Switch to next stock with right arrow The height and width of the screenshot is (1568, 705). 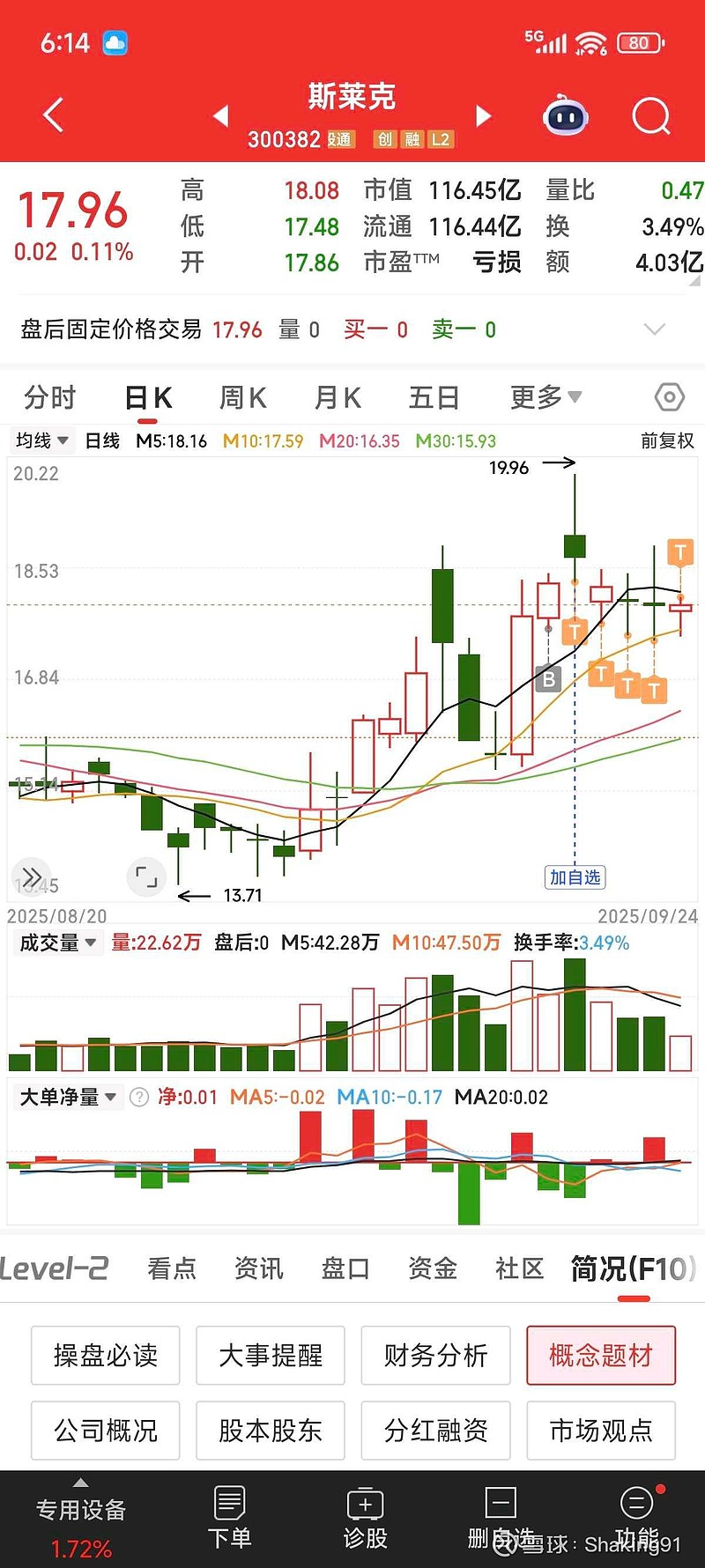(483, 115)
